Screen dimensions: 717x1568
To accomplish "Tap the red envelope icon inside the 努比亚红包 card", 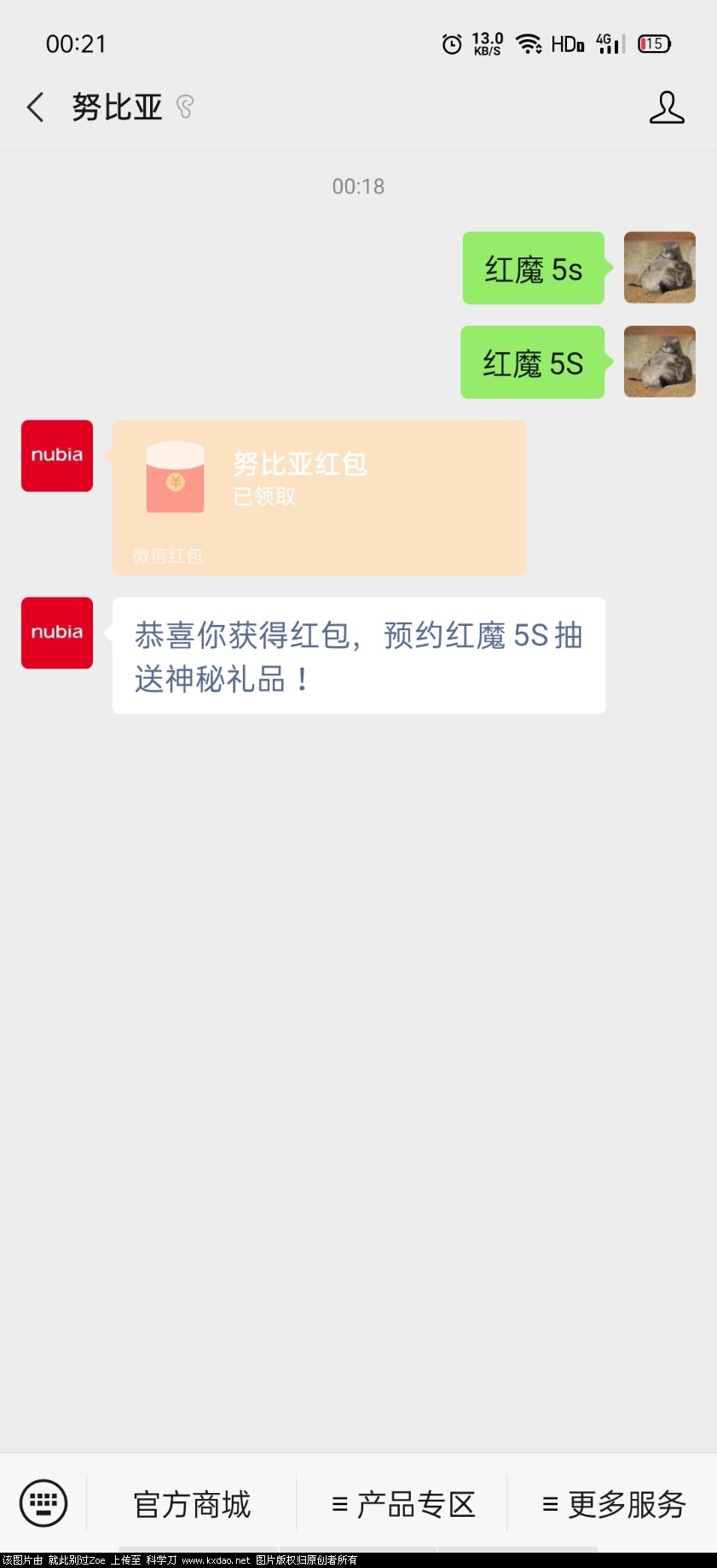I will 175,479.
